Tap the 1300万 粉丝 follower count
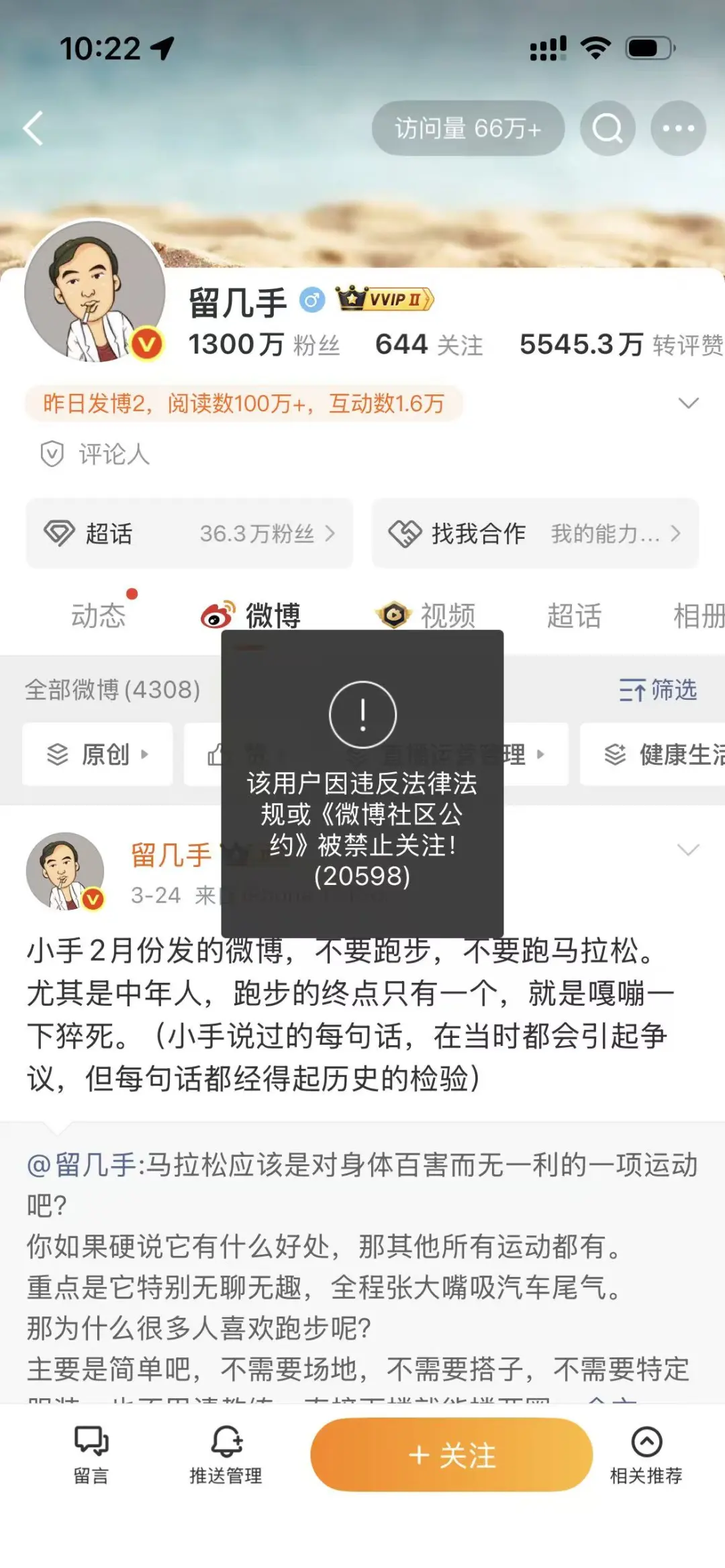 [263, 345]
